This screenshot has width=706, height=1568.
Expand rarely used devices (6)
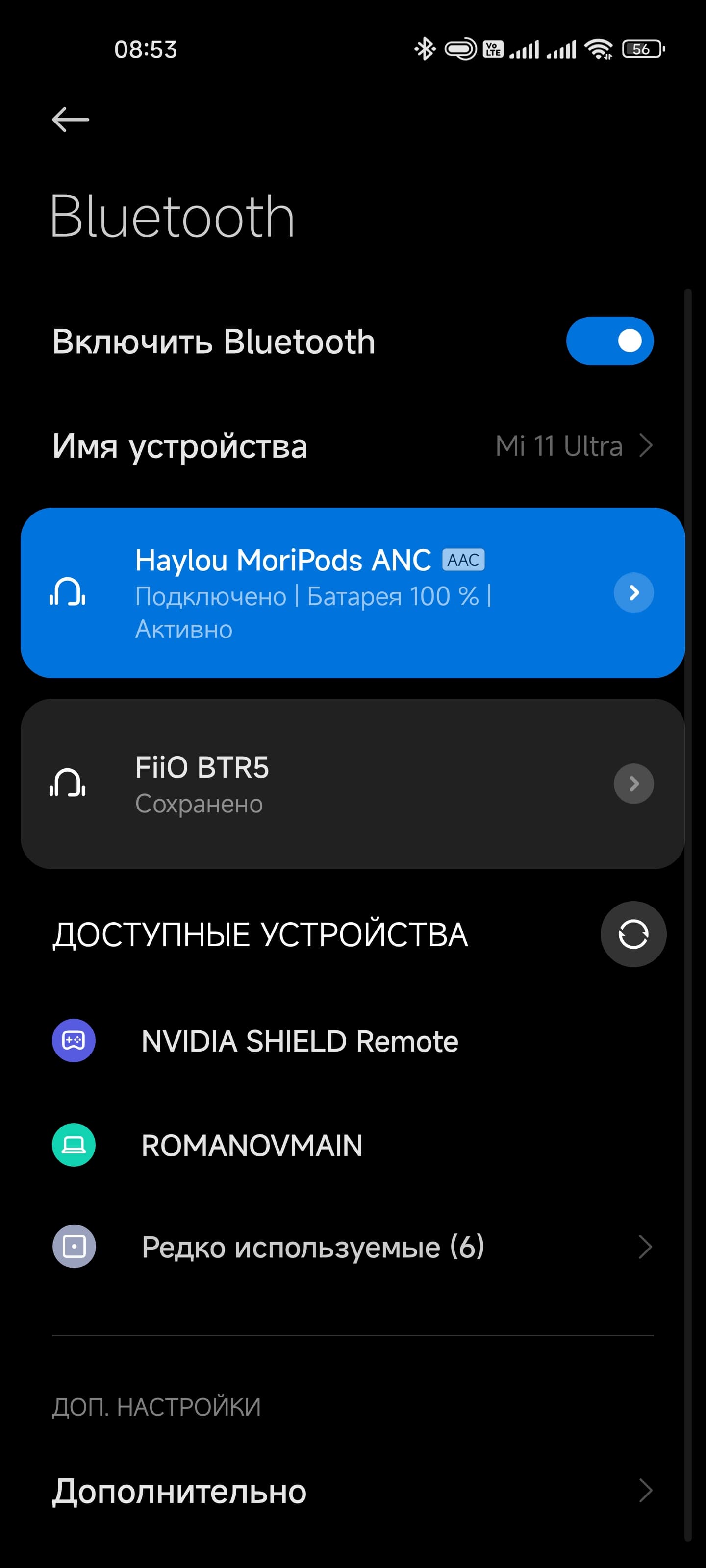pyautogui.click(x=353, y=1247)
